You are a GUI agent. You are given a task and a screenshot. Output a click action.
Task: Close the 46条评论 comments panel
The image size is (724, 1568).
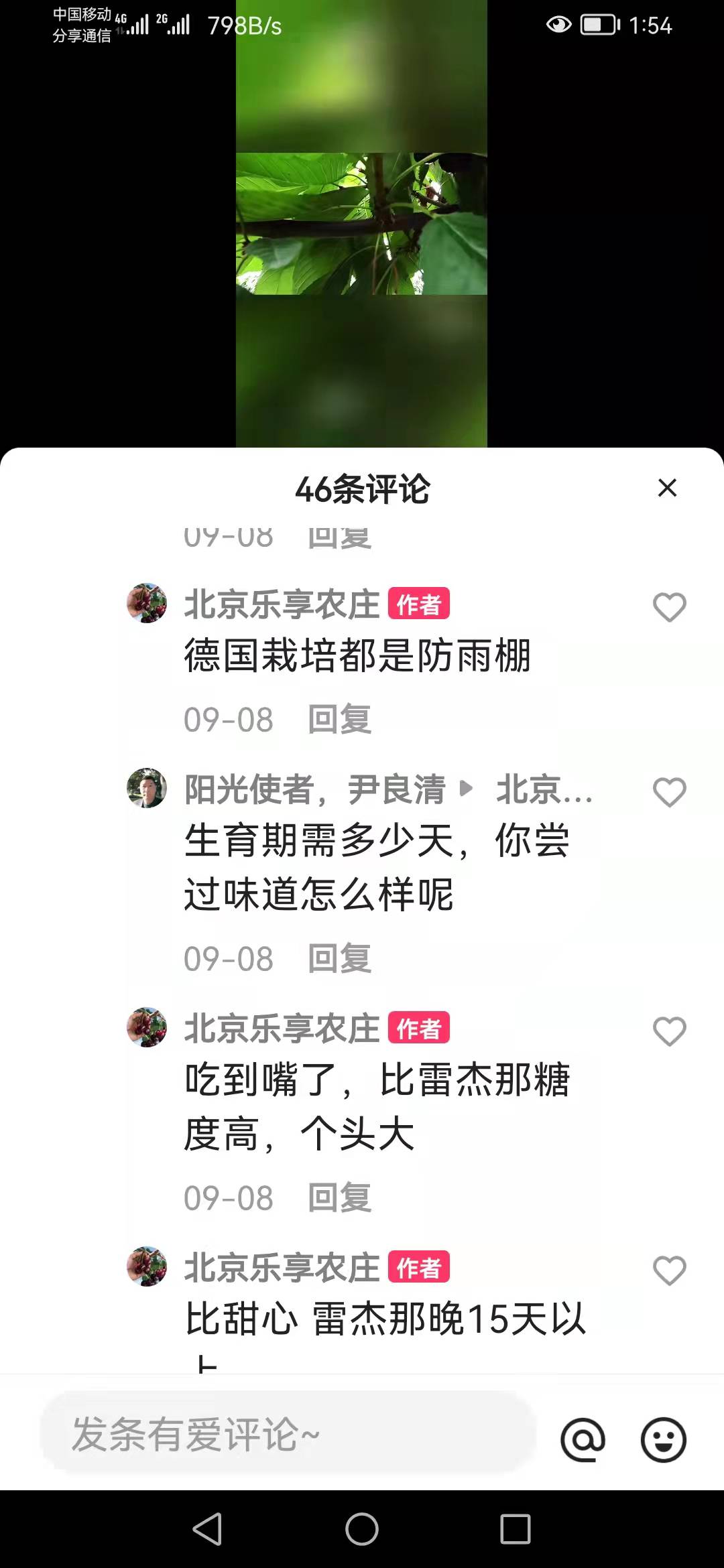(667, 488)
